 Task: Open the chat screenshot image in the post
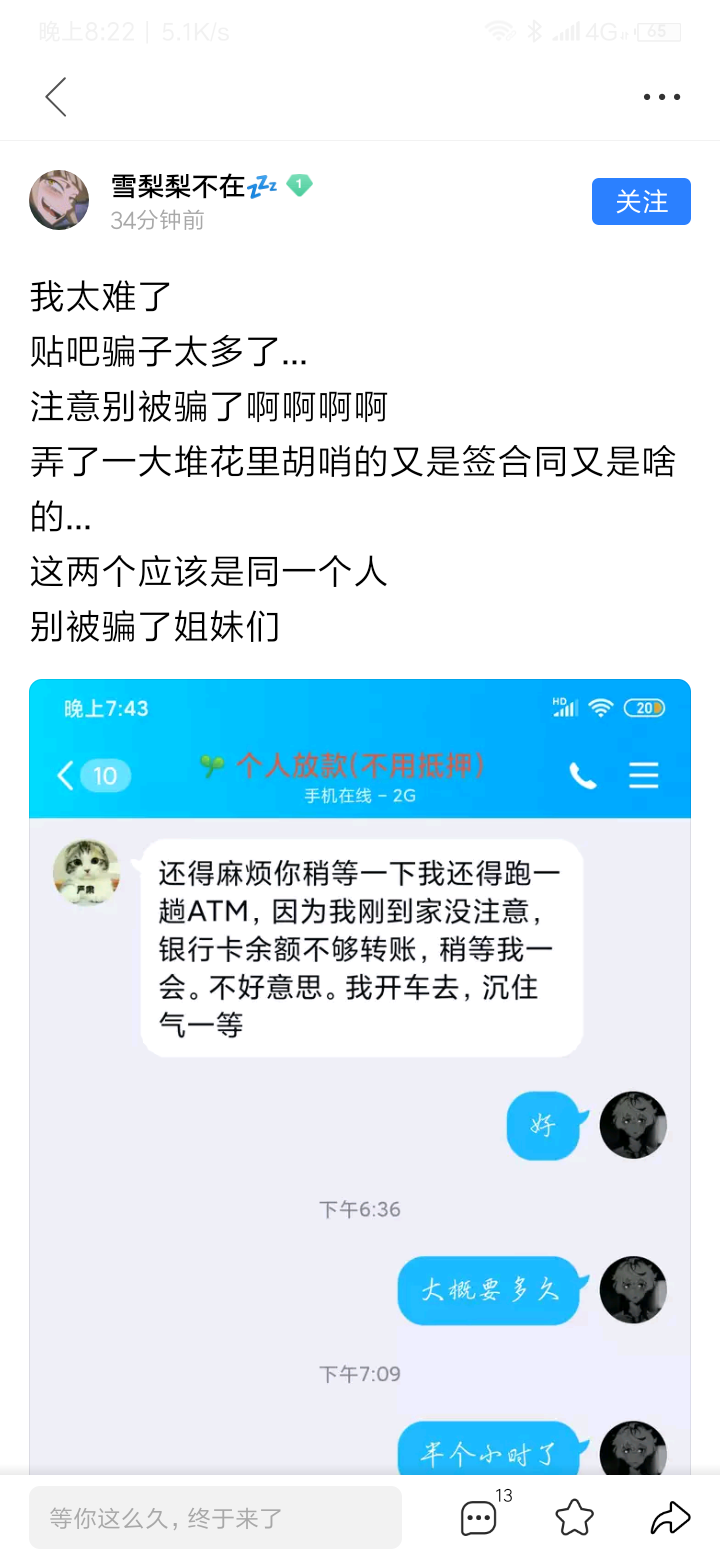(360, 1077)
